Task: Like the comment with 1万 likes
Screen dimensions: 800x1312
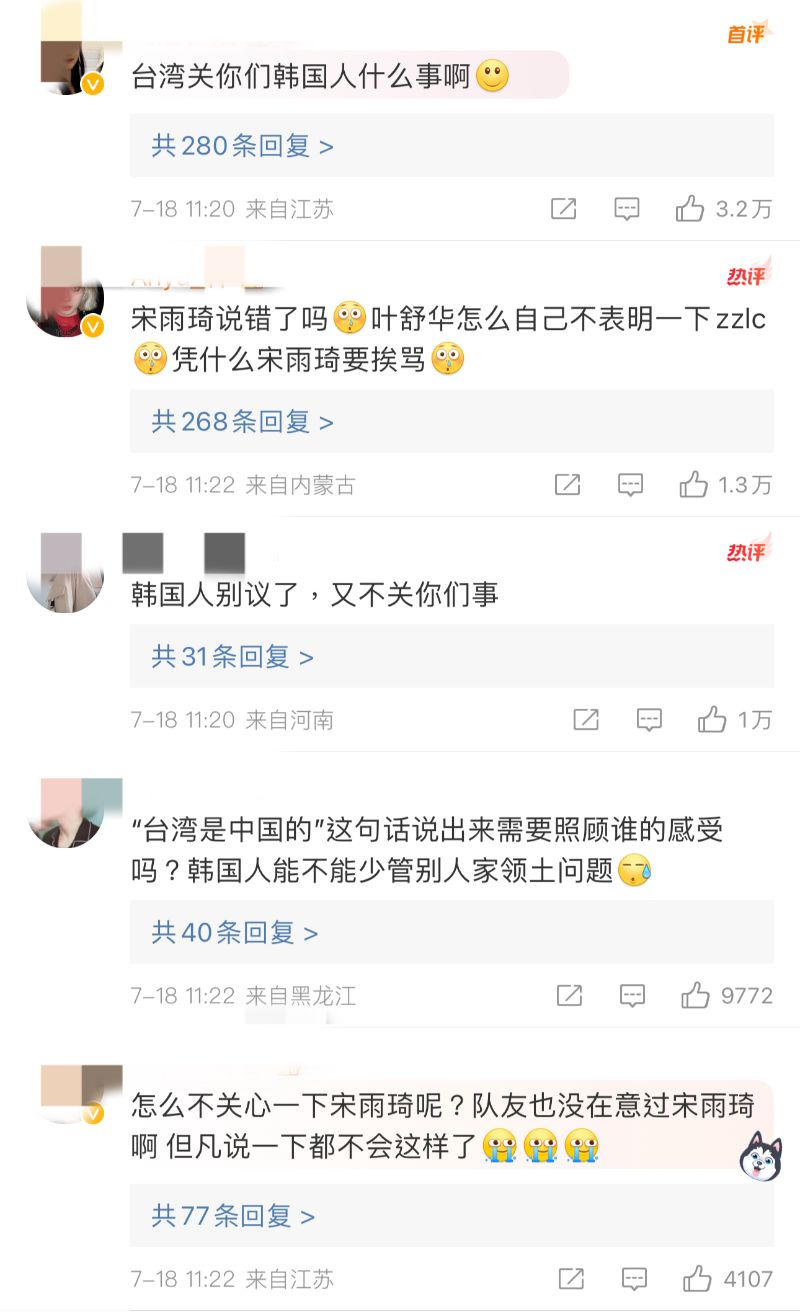Action: pos(712,720)
